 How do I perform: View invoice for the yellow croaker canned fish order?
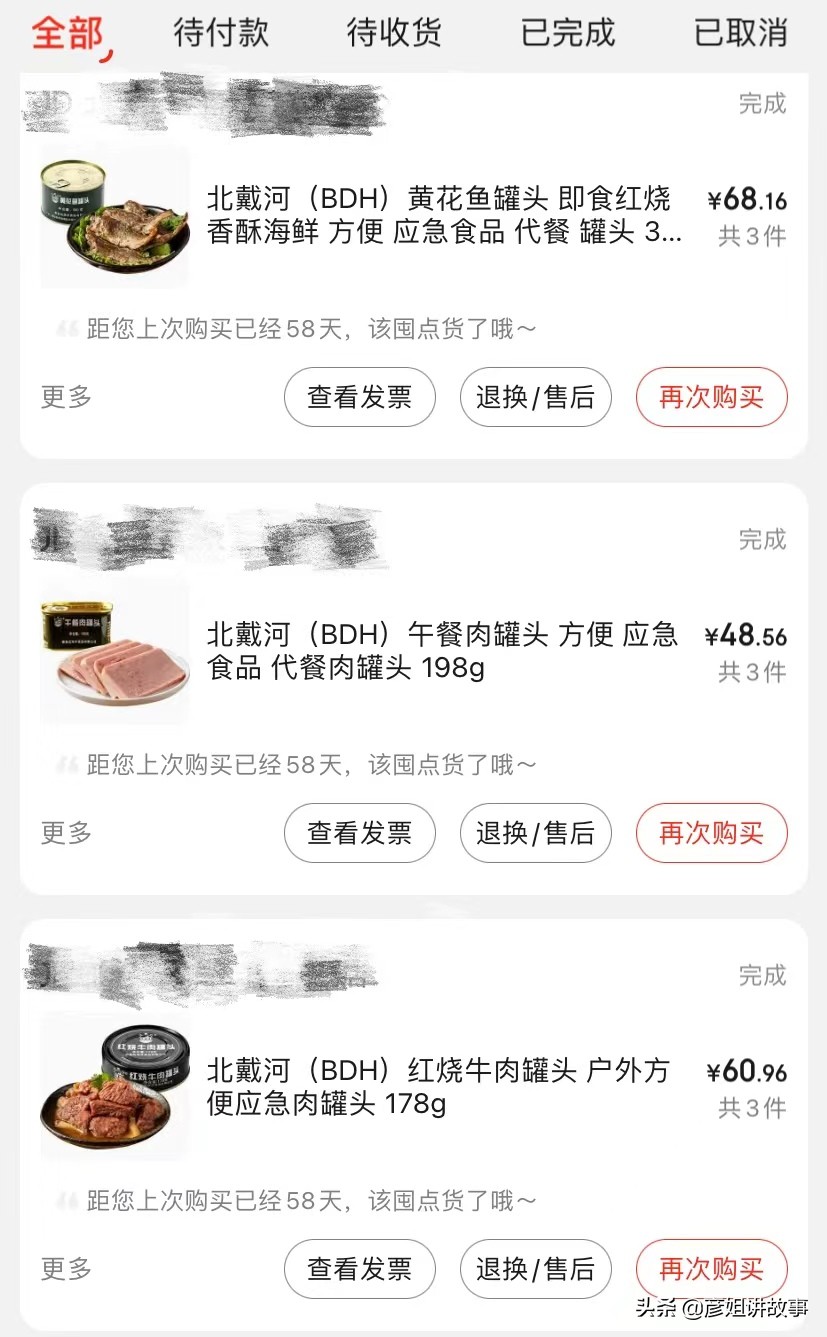(359, 397)
